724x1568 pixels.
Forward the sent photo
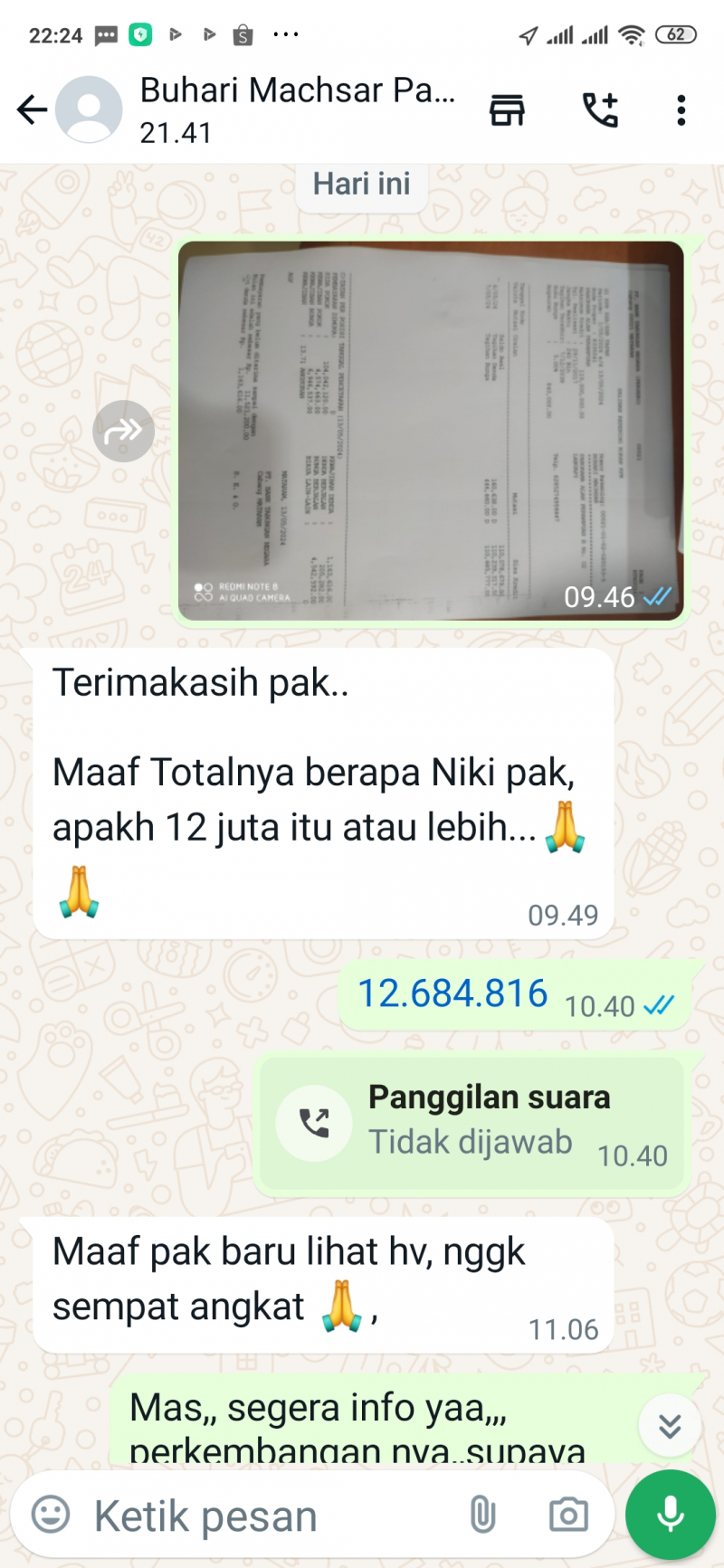123,431
